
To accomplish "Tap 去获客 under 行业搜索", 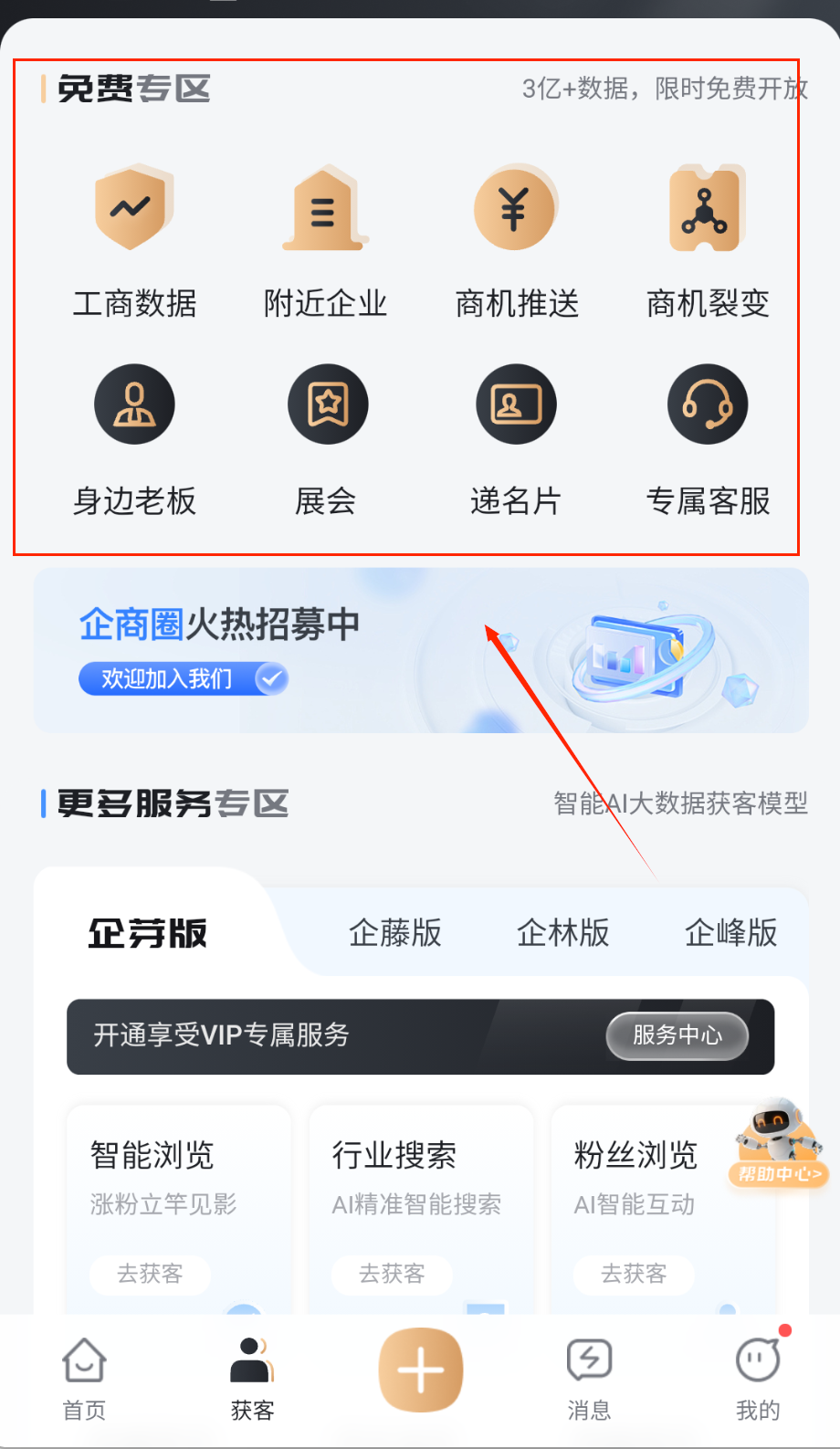I will [392, 1273].
